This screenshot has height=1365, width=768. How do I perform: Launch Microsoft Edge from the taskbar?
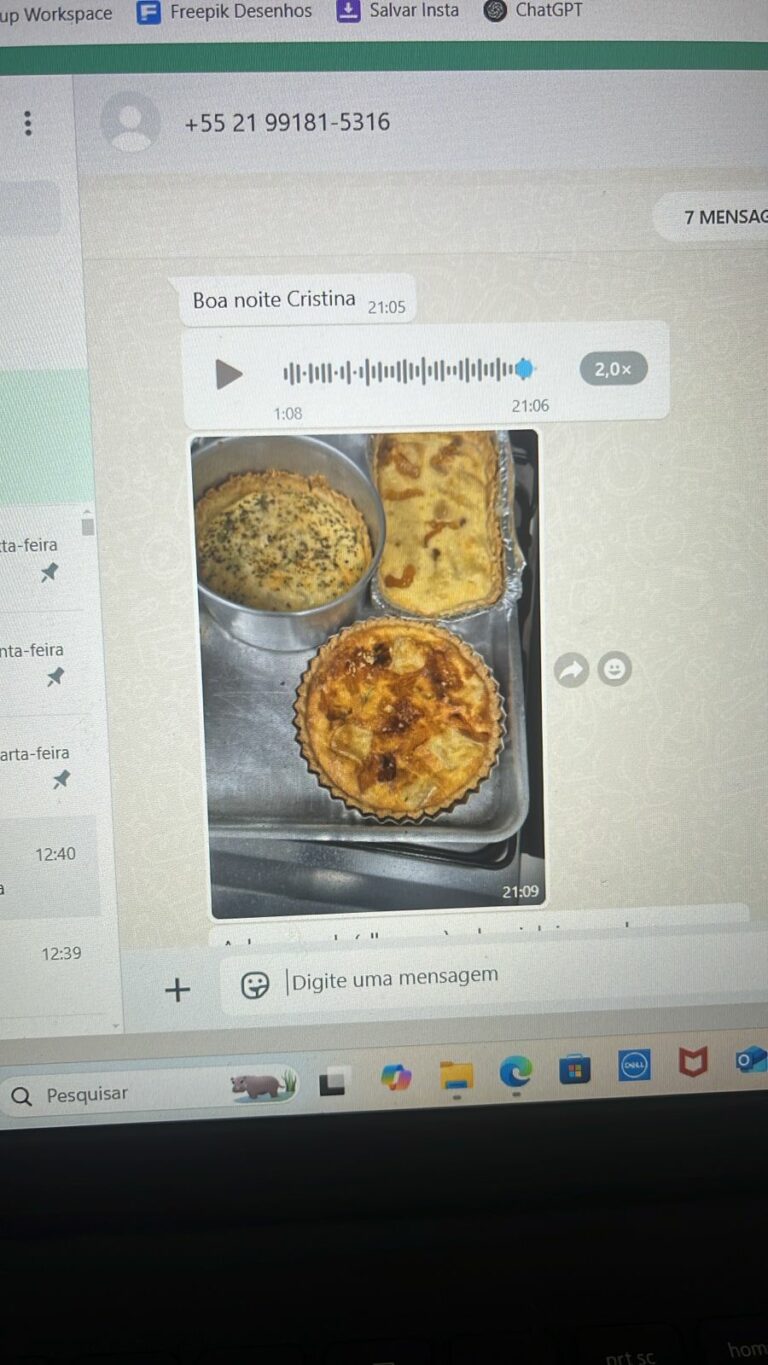coord(516,1073)
